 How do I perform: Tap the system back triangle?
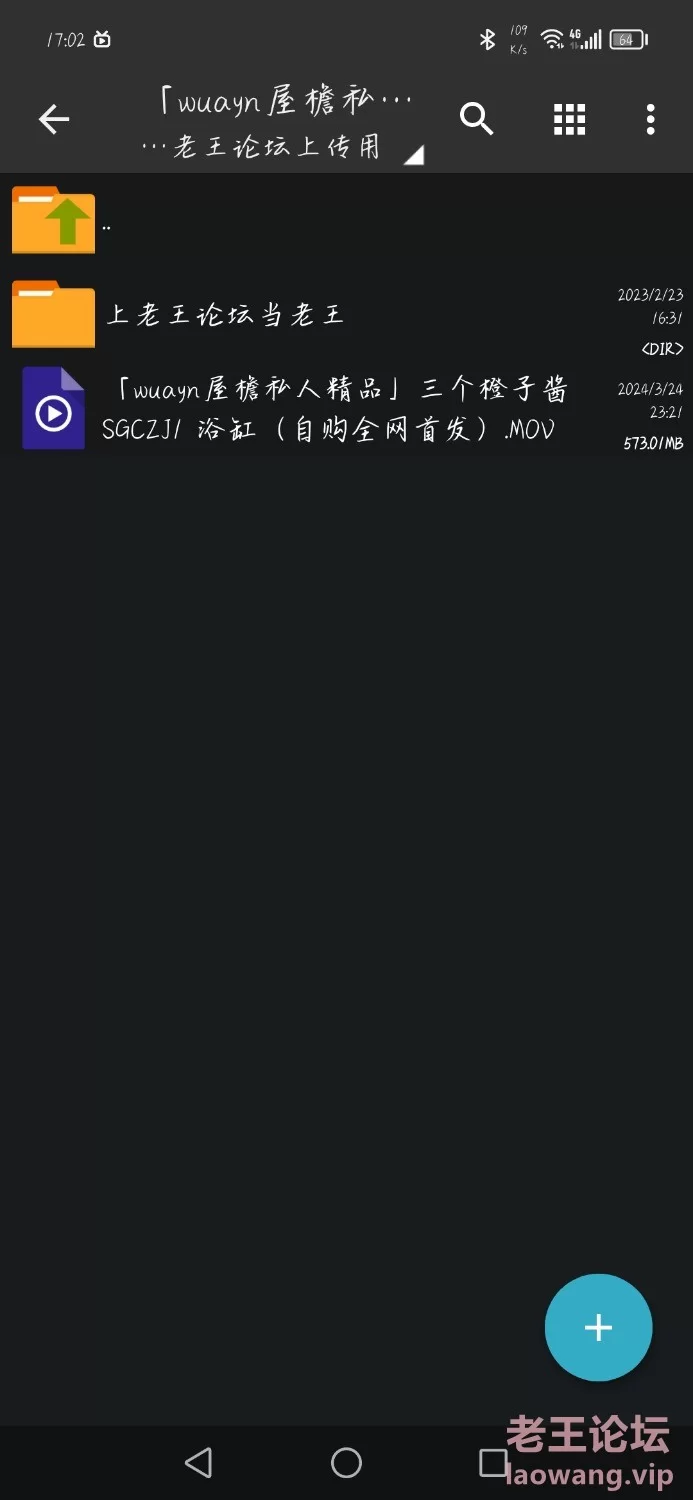pyautogui.click(x=199, y=1463)
